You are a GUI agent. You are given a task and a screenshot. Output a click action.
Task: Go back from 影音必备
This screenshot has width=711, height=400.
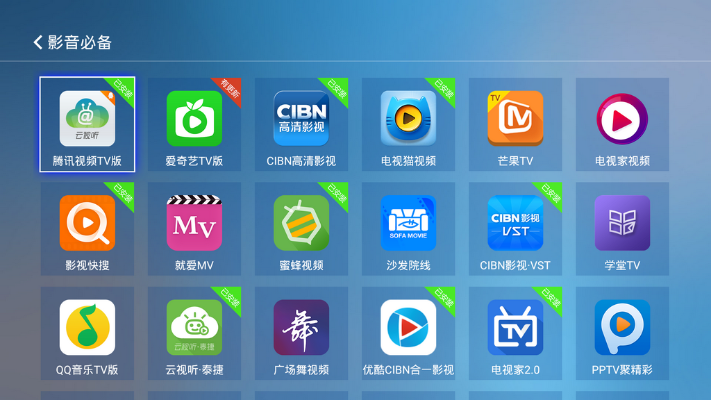[x=38, y=42]
